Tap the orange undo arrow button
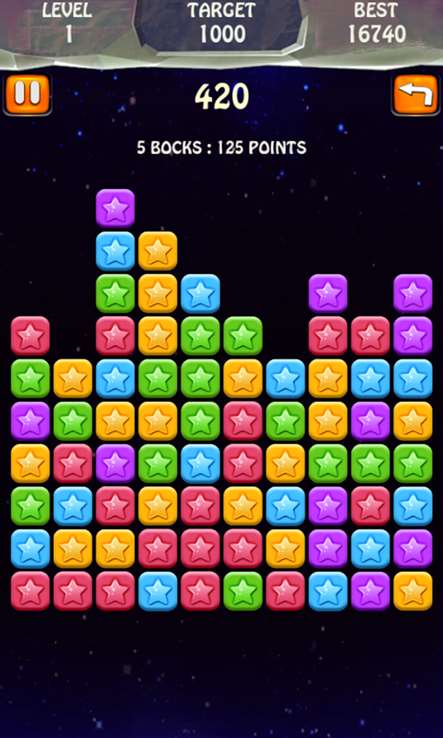The width and height of the screenshot is (443, 738). click(x=415, y=95)
